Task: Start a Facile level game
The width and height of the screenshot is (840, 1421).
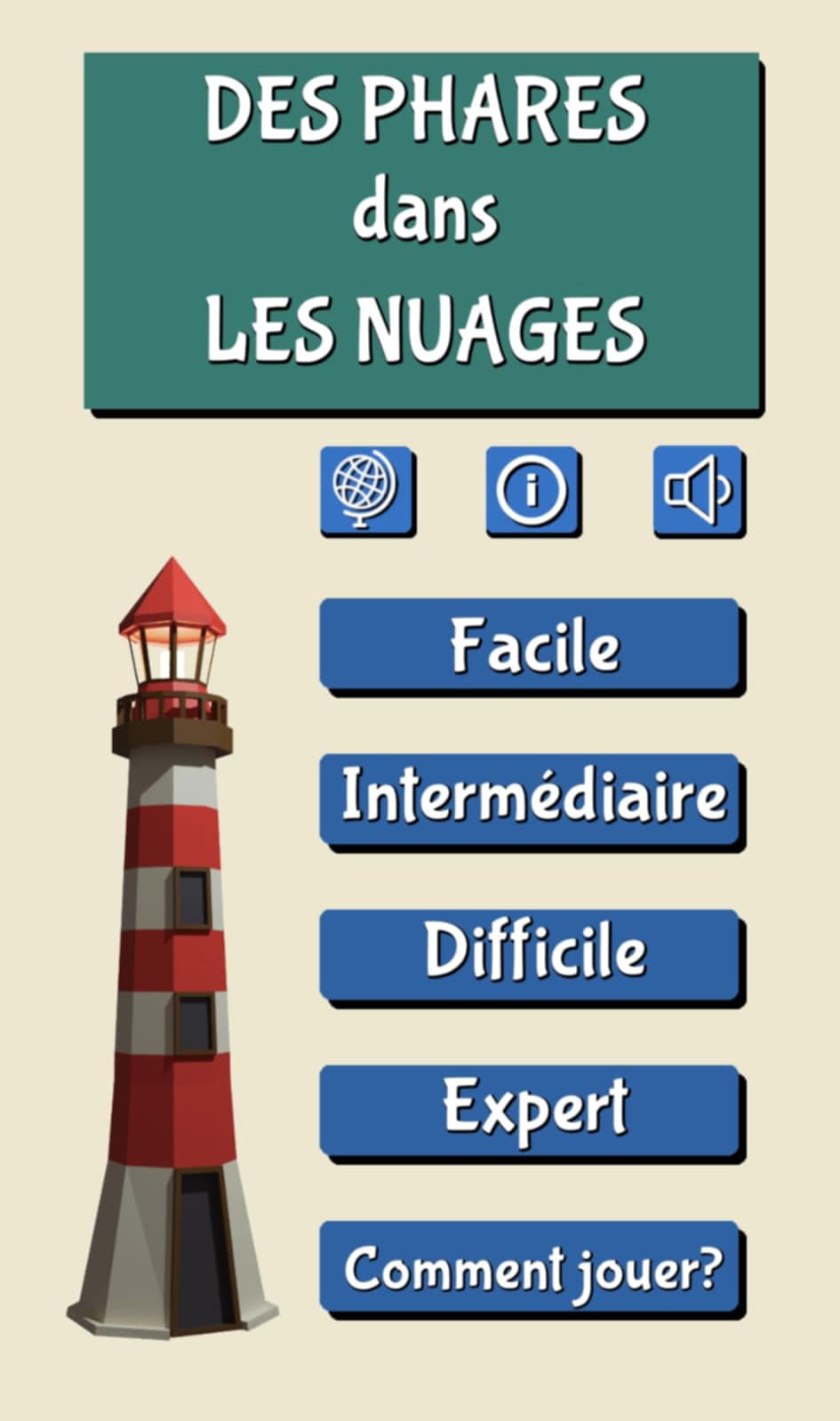Action: click(530, 645)
